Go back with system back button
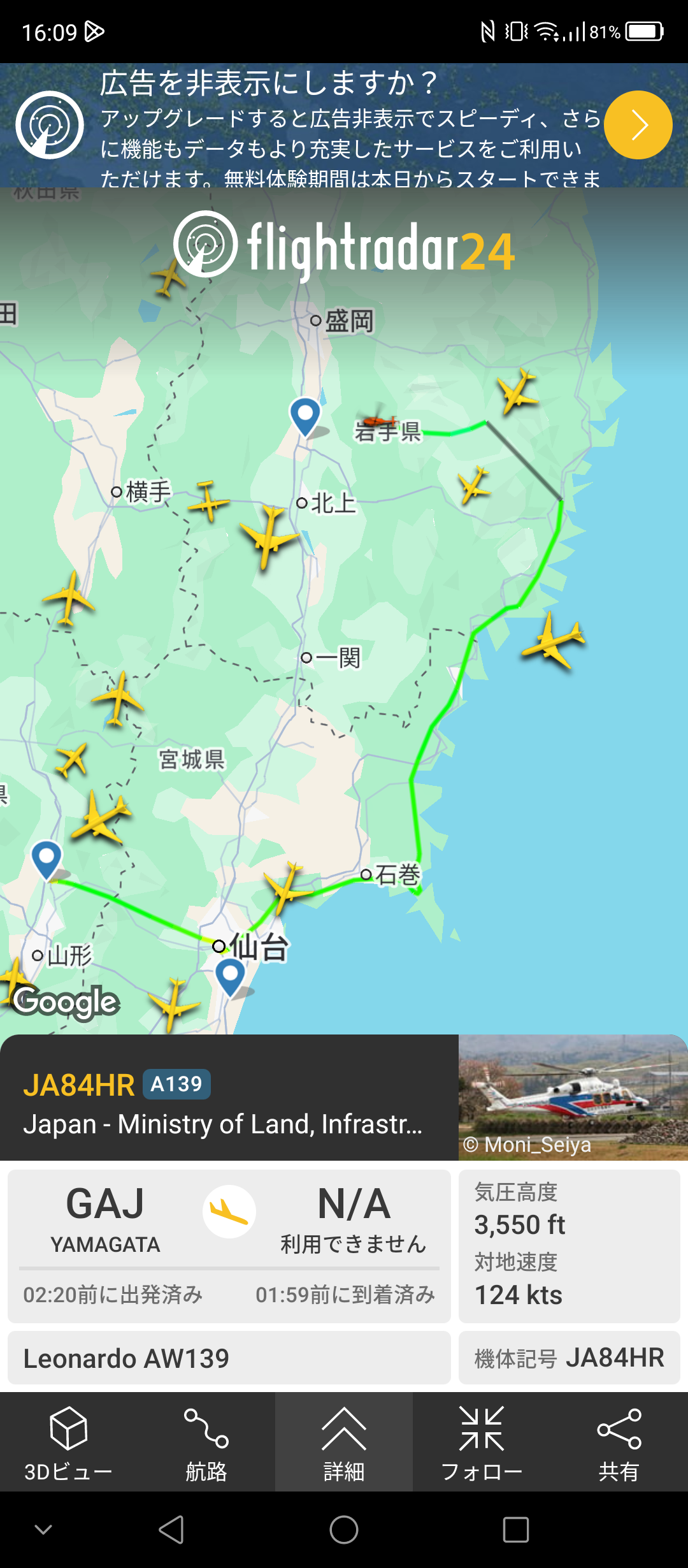This screenshot has width=688, height=1568. [x=171, y=1530]
